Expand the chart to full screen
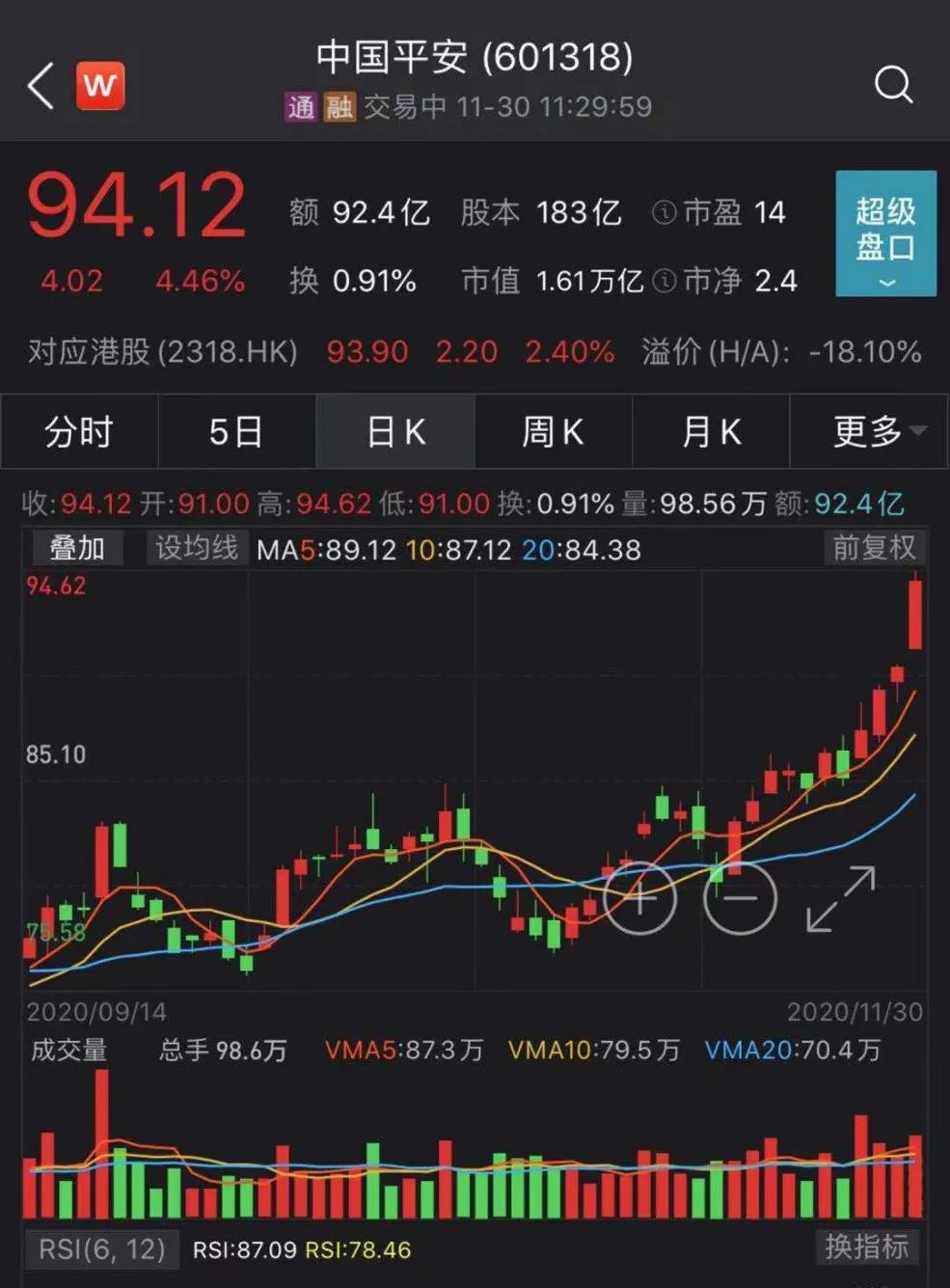Screen dimensions: 950x1288 [x=841, y=898]
